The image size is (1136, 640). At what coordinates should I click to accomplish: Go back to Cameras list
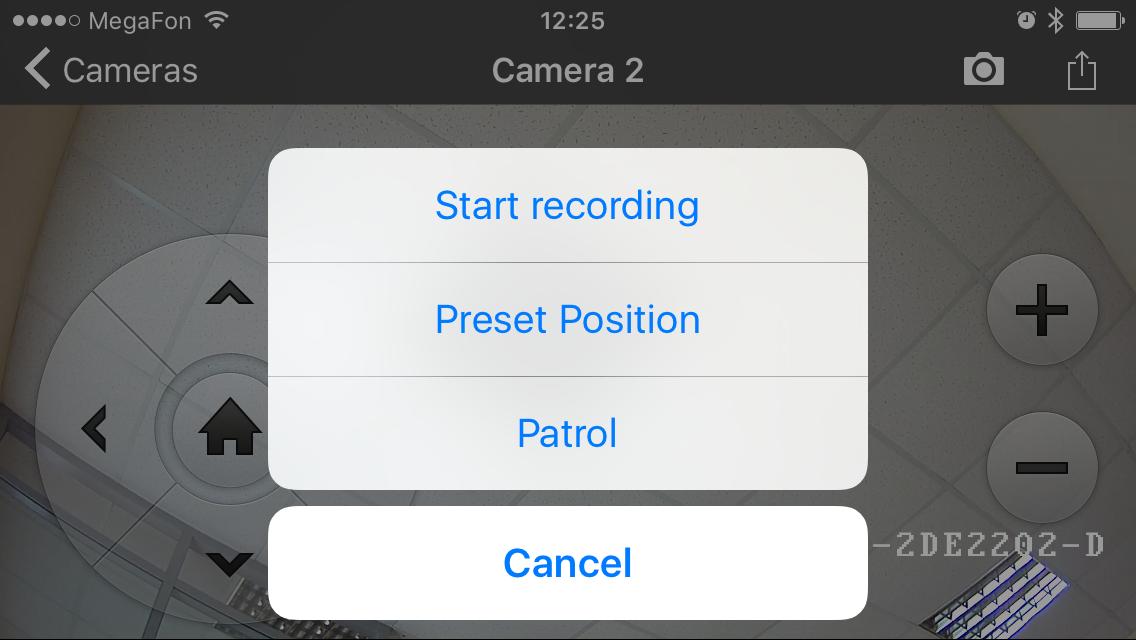[110, 71]
